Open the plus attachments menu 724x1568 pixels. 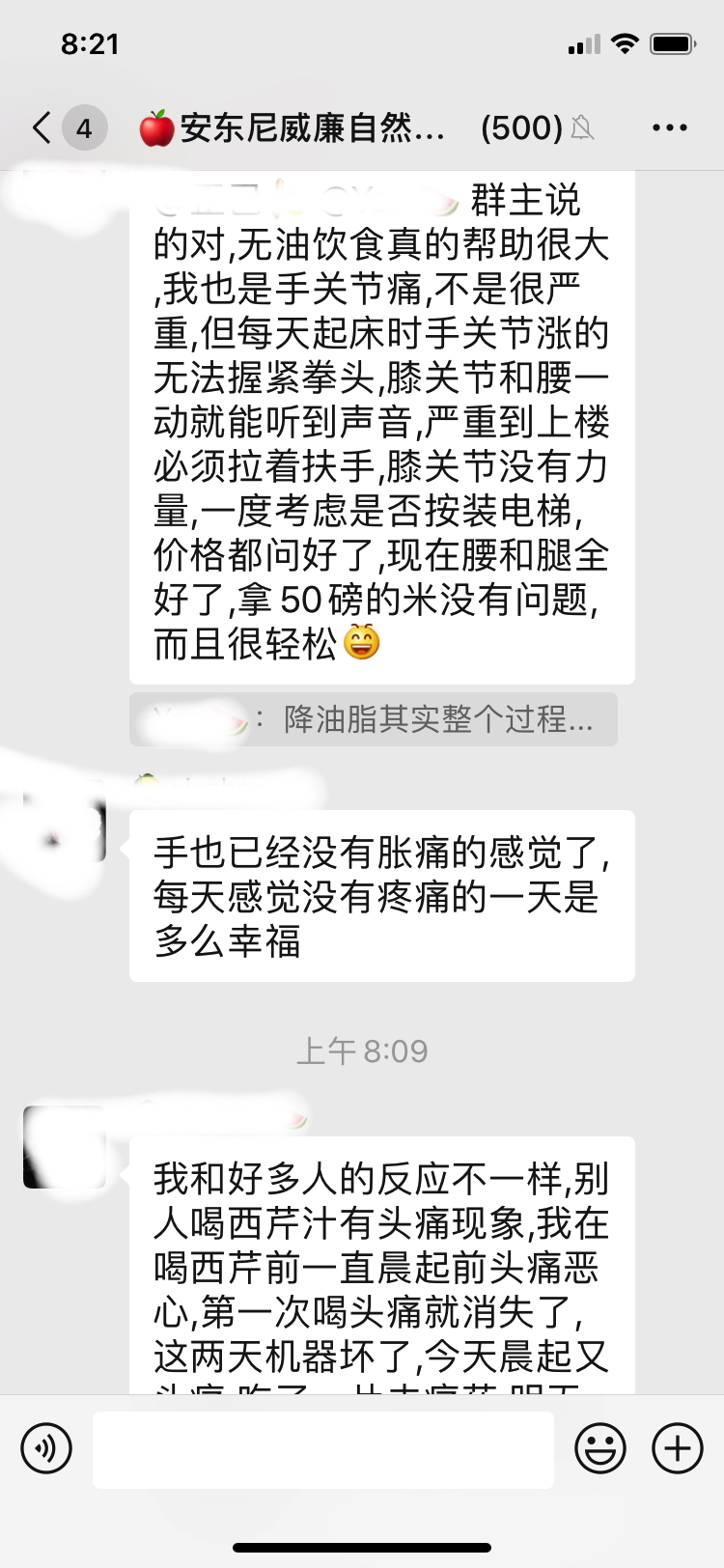click(x=678, y=1447)
